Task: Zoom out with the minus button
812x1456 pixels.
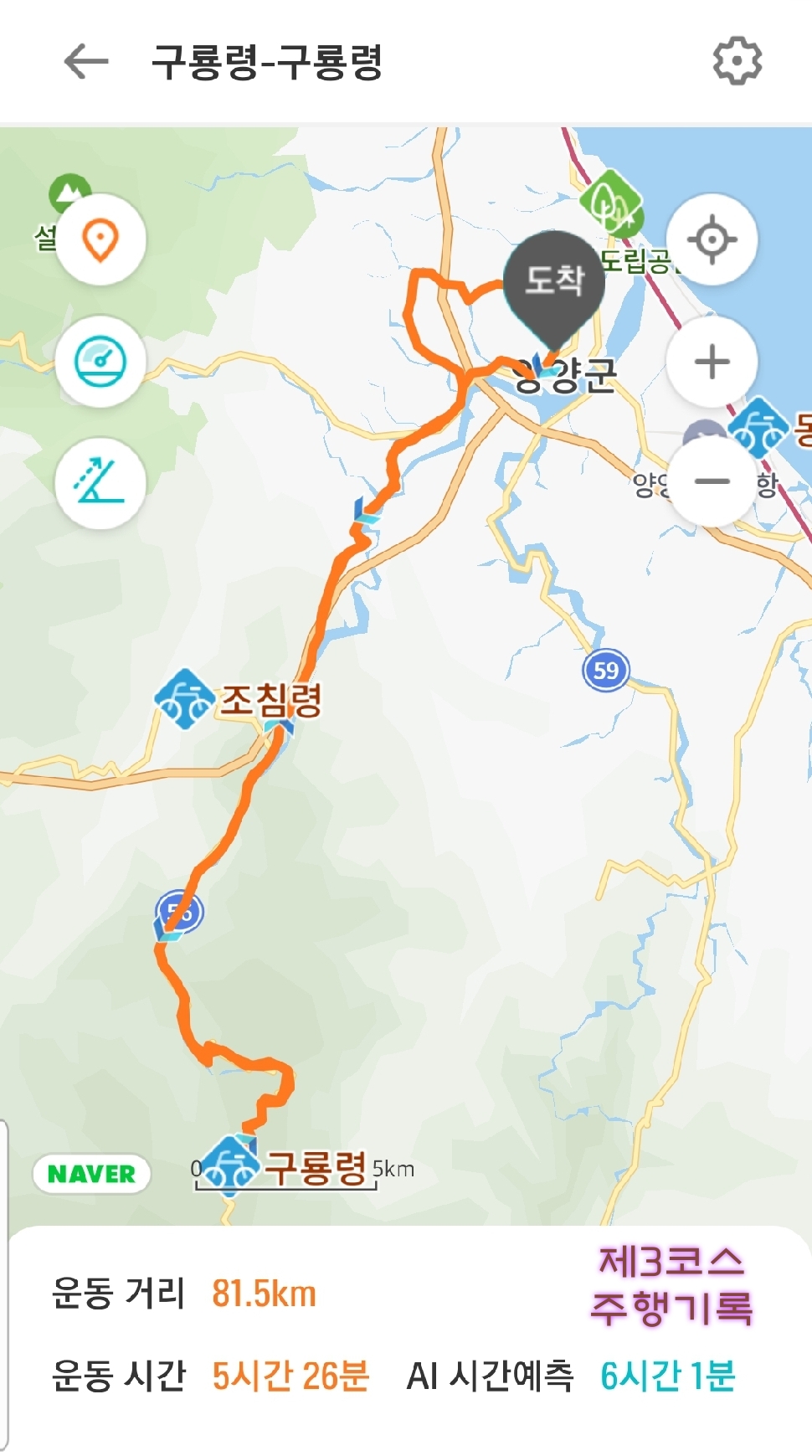Action: (x=712, y=481)
